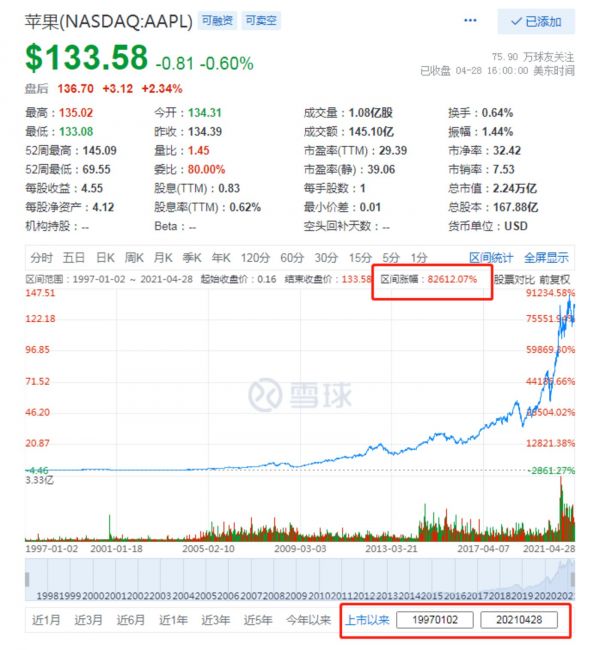Choose the 今年以来 range
The width and height of the screenshot is (600, 650).
[308, 620]
